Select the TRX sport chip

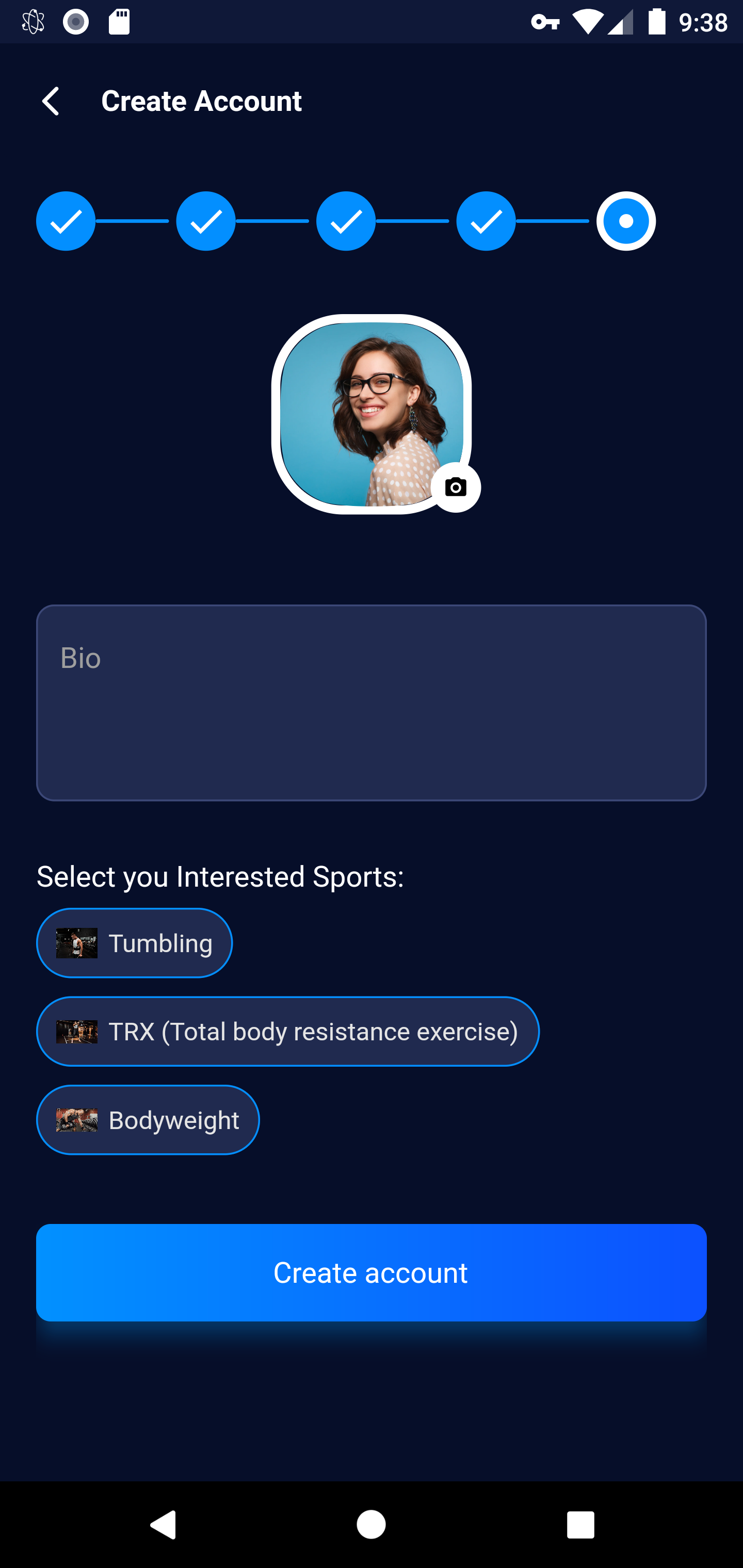[x=288, y=1031]
